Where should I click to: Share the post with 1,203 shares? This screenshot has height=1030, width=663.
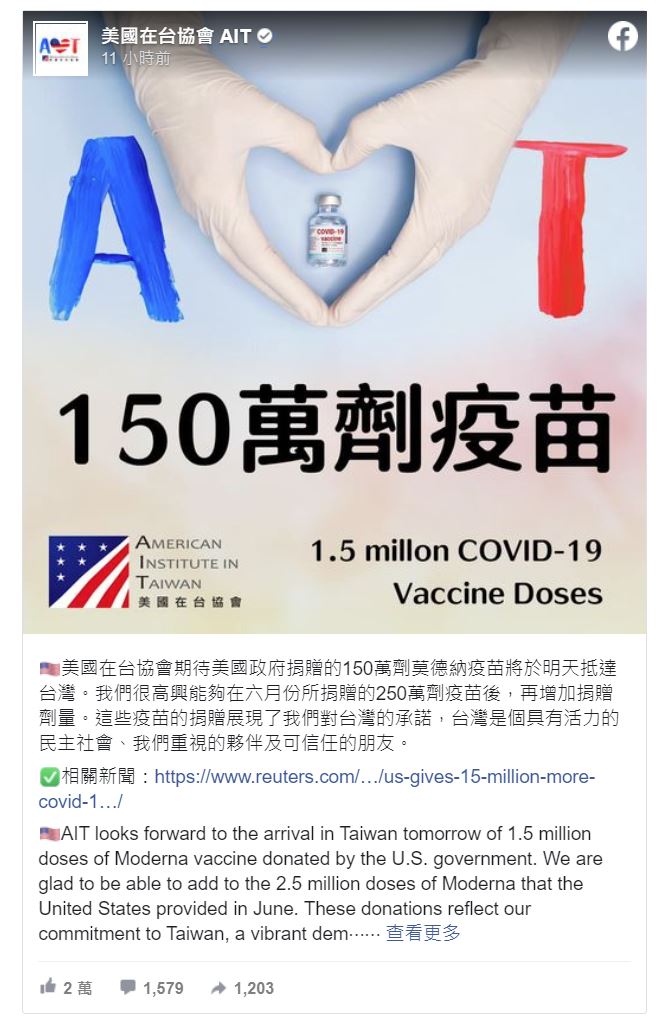[241, 988]
